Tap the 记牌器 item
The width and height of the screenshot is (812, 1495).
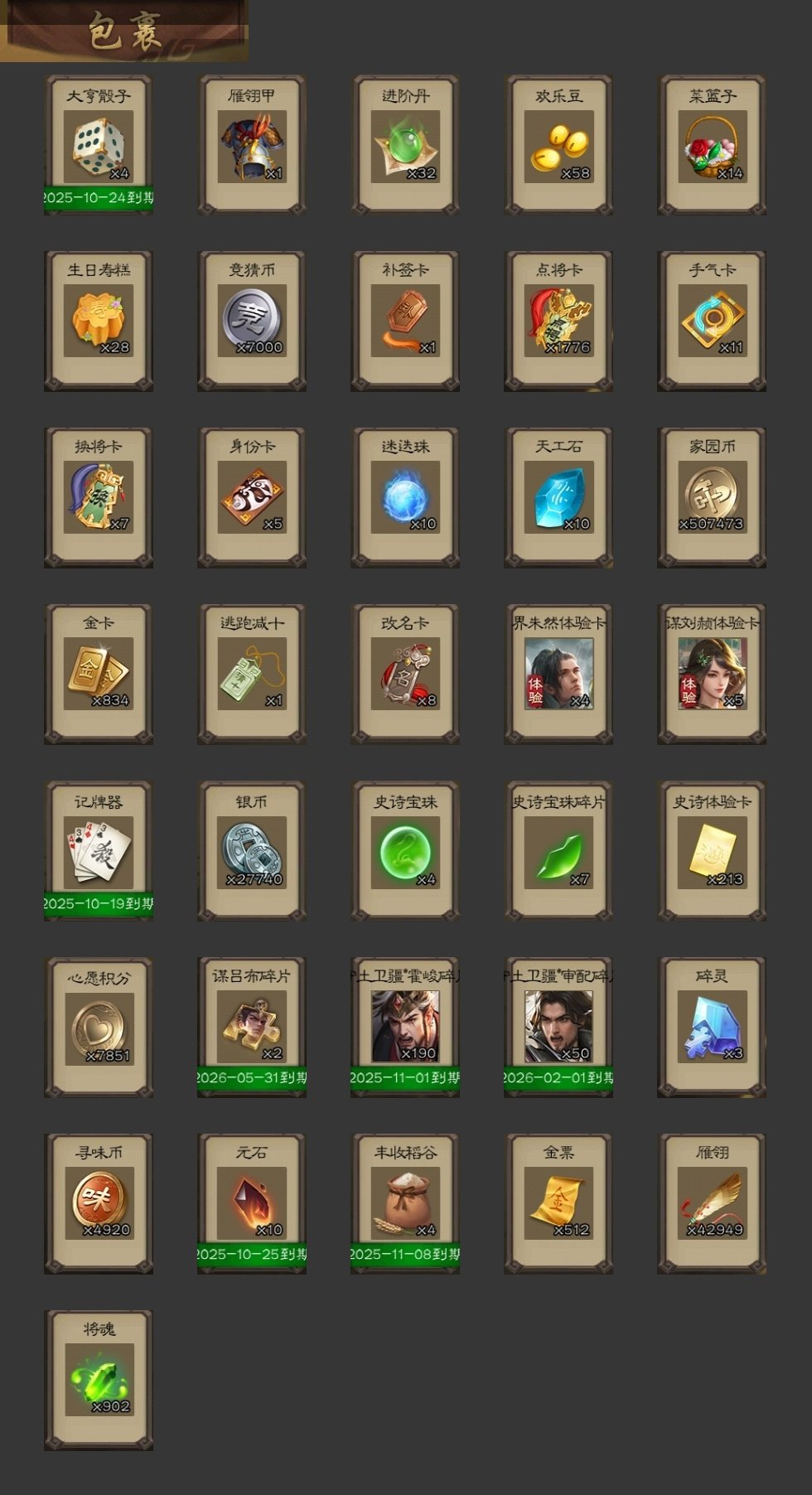(98, 851)
